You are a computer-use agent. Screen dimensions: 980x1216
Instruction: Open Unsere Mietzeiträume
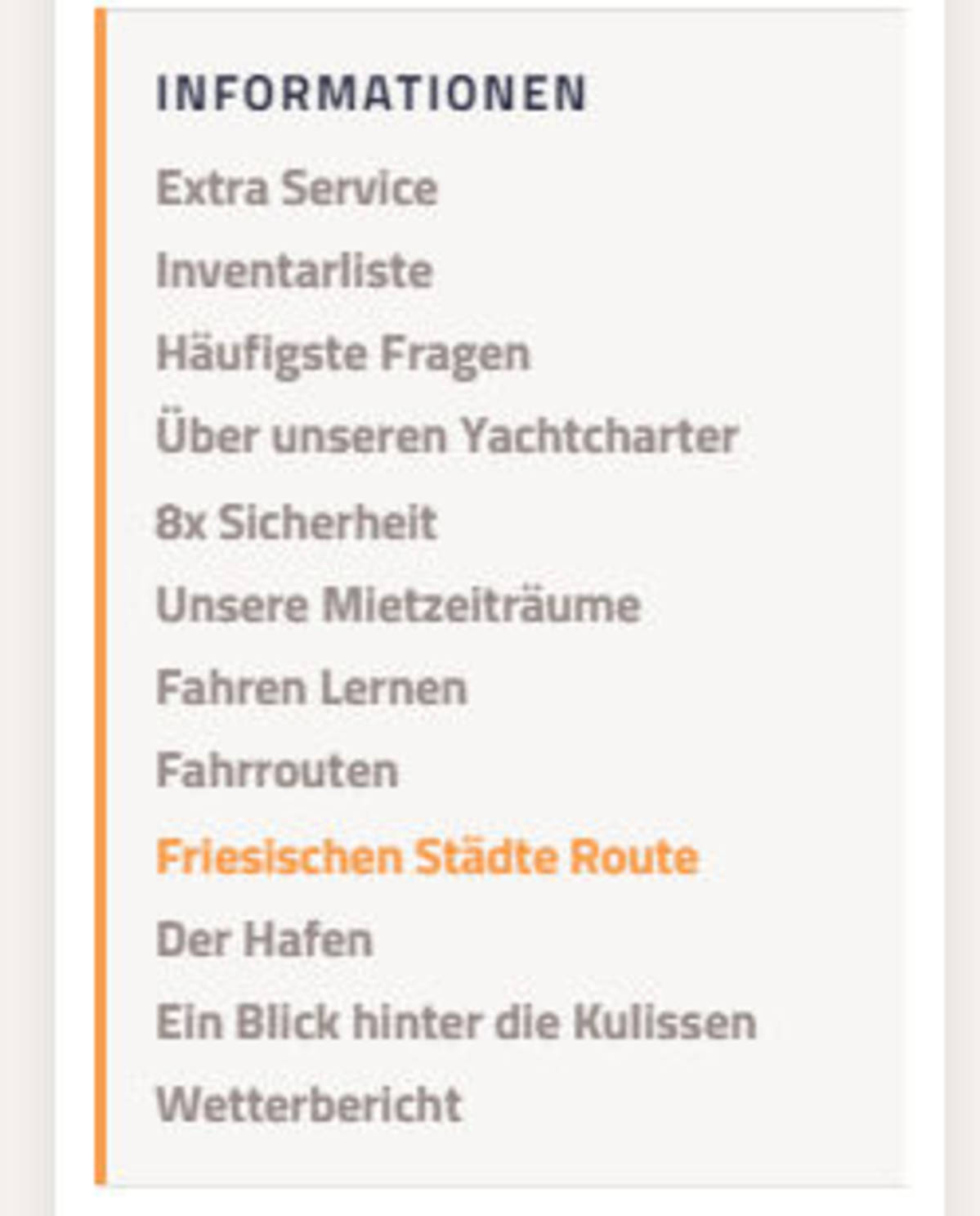click(x=398, y=605)
